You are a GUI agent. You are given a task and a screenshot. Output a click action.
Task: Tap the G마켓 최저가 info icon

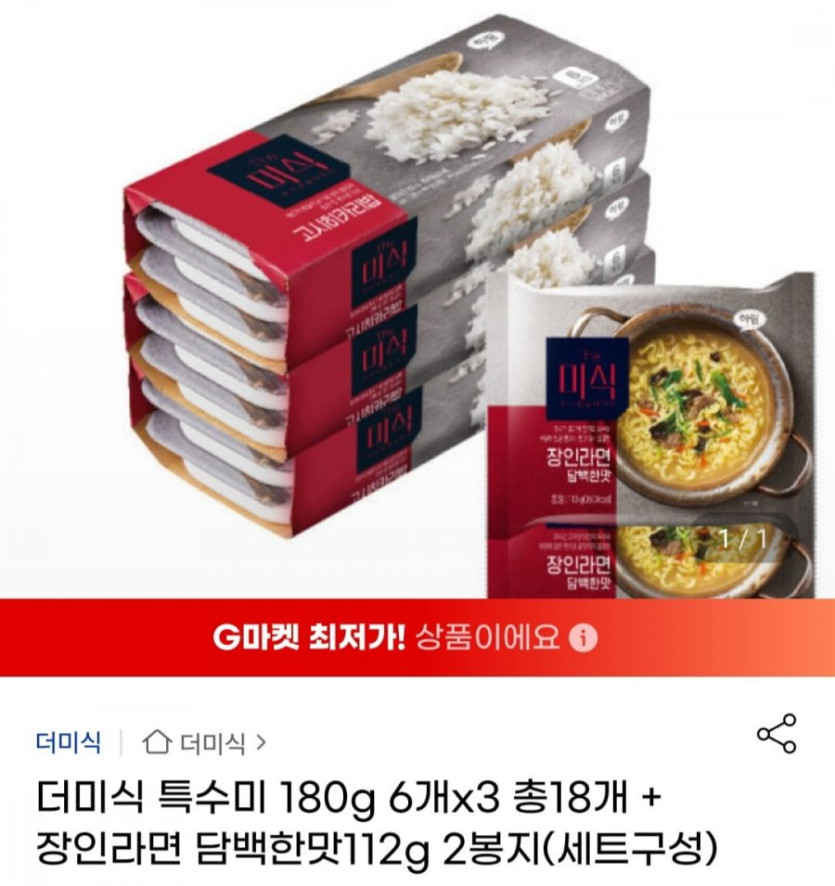[x=588, y=638]
